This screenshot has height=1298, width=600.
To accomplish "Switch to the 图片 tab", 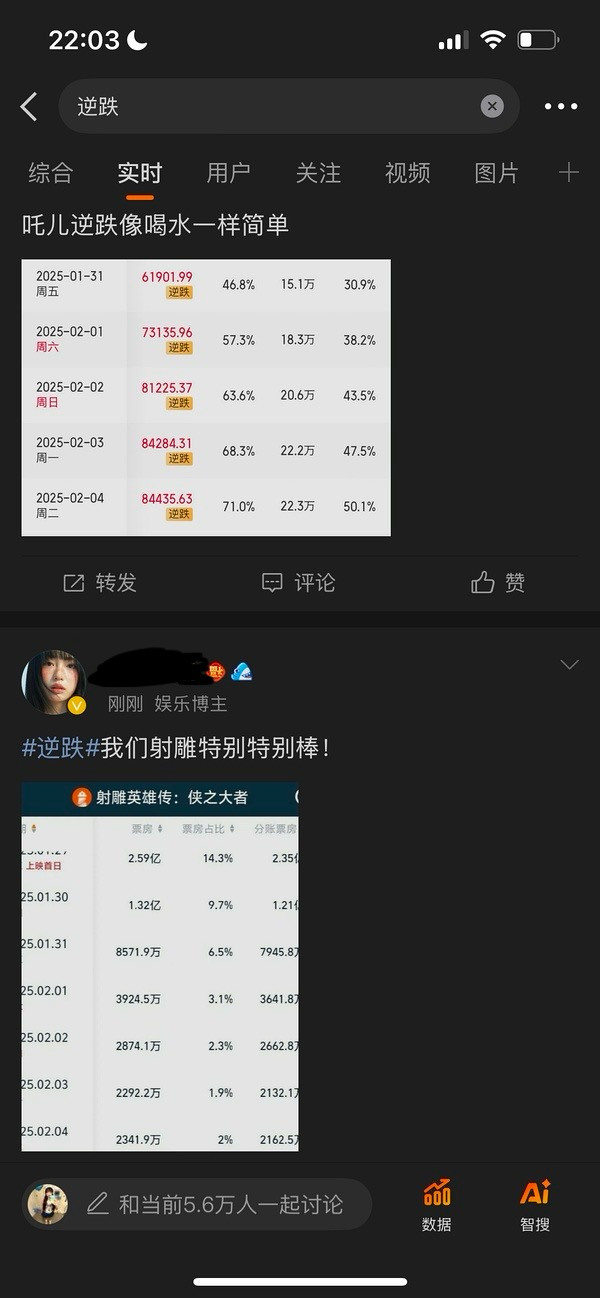I will [x=496, y=173].
